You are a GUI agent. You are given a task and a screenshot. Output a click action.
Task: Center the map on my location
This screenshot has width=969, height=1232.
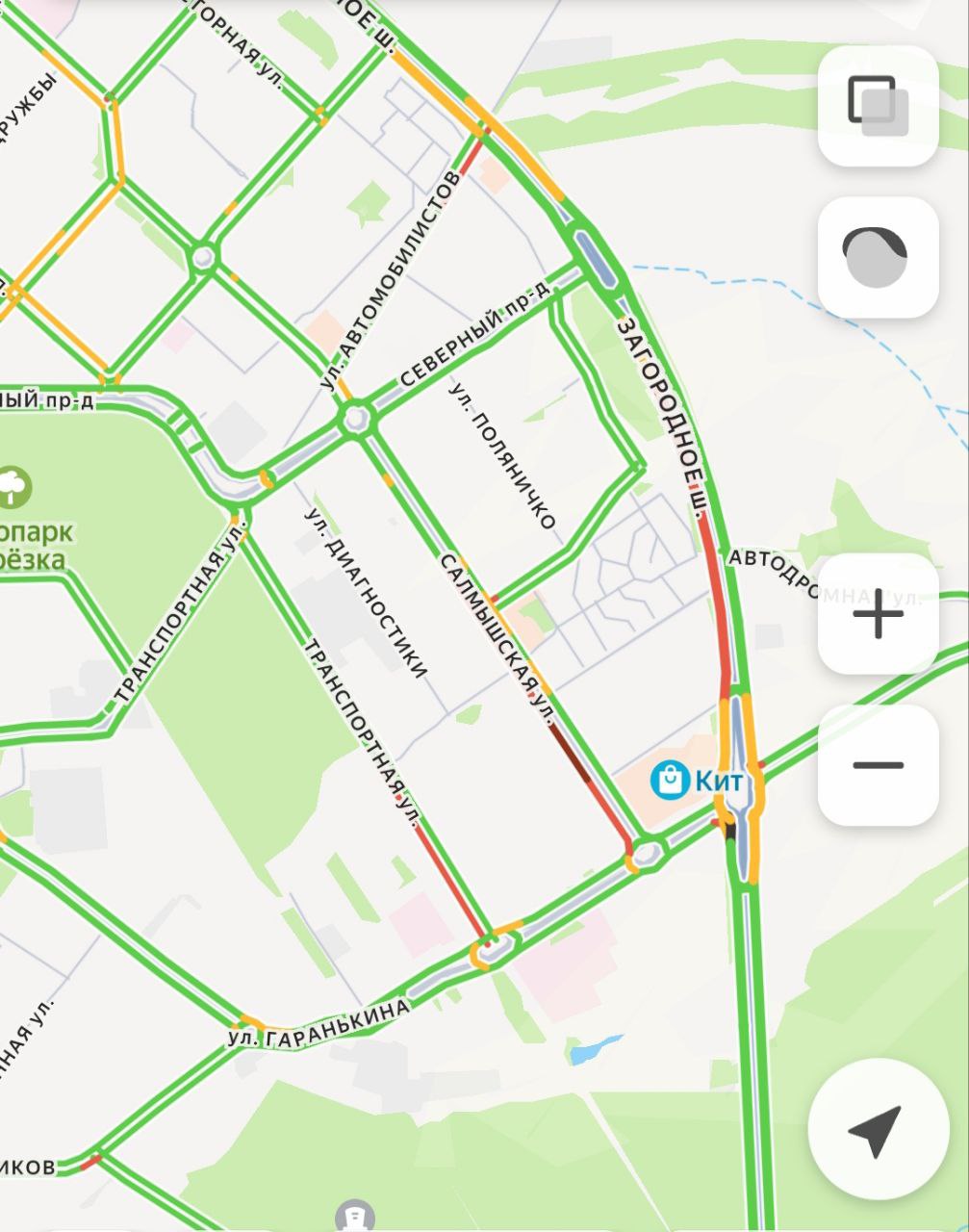pyautogui.click(x=878, y=1129)
